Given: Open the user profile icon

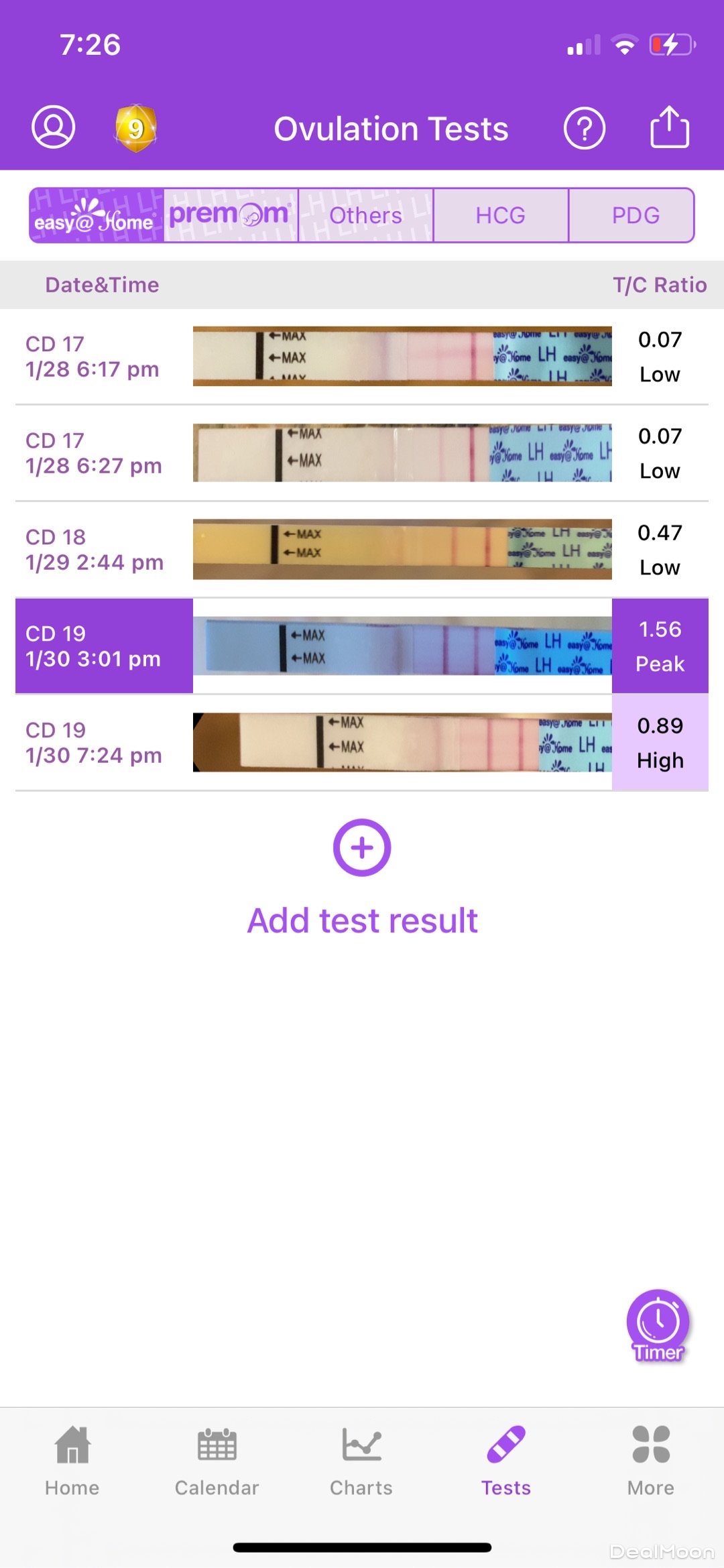Looking at the screenshot, I should (x=54, y=127).
